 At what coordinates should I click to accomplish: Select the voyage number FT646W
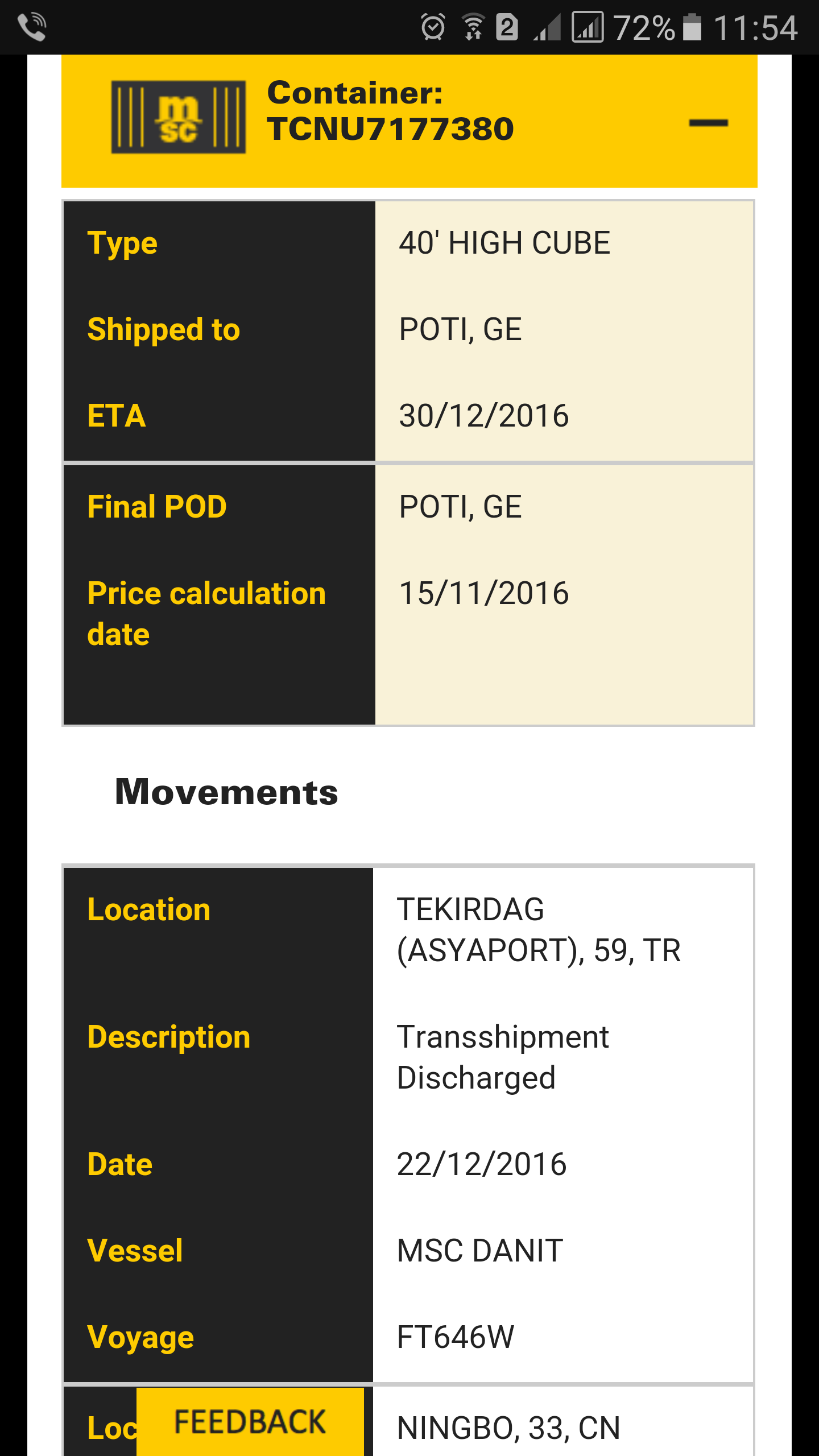[455, 1337]
